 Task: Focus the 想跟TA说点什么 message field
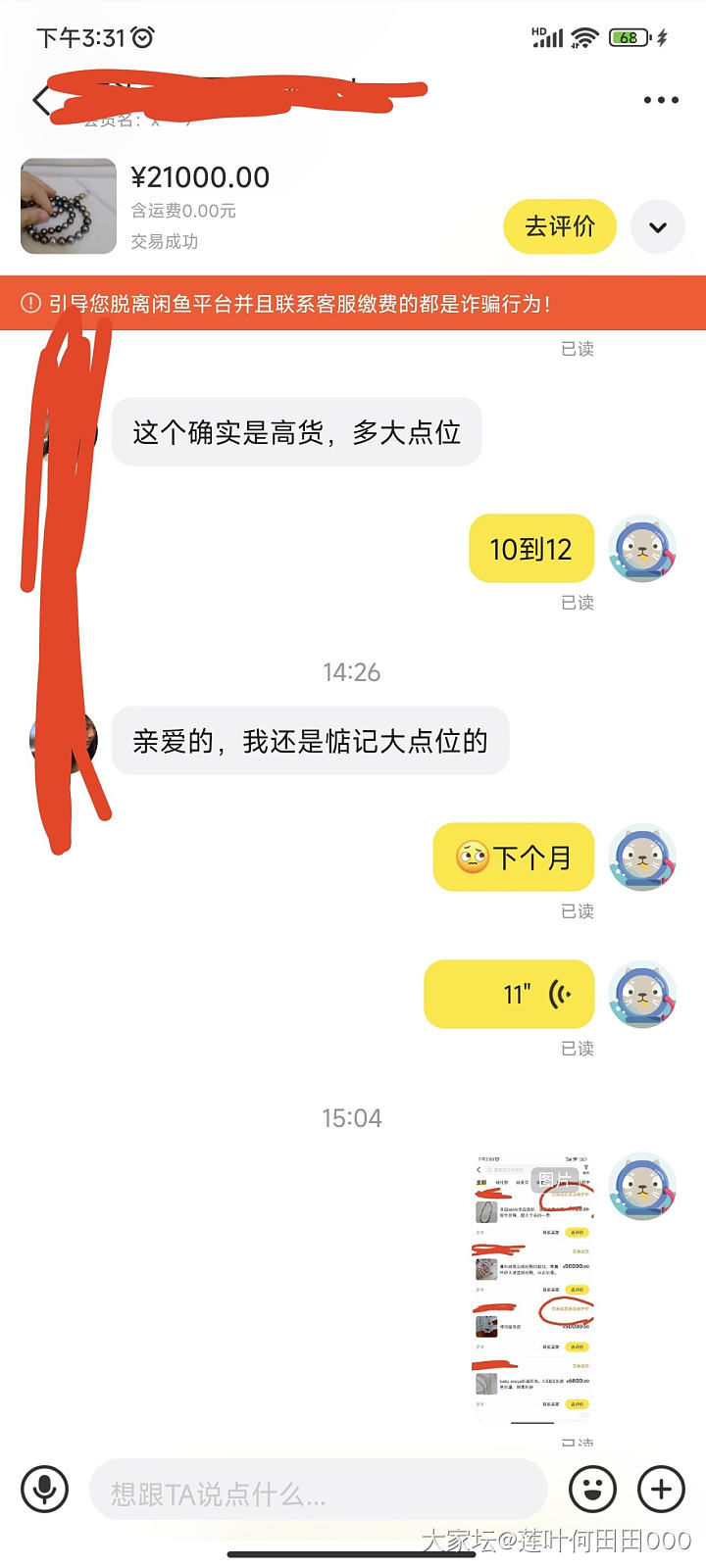(318, 1494)
